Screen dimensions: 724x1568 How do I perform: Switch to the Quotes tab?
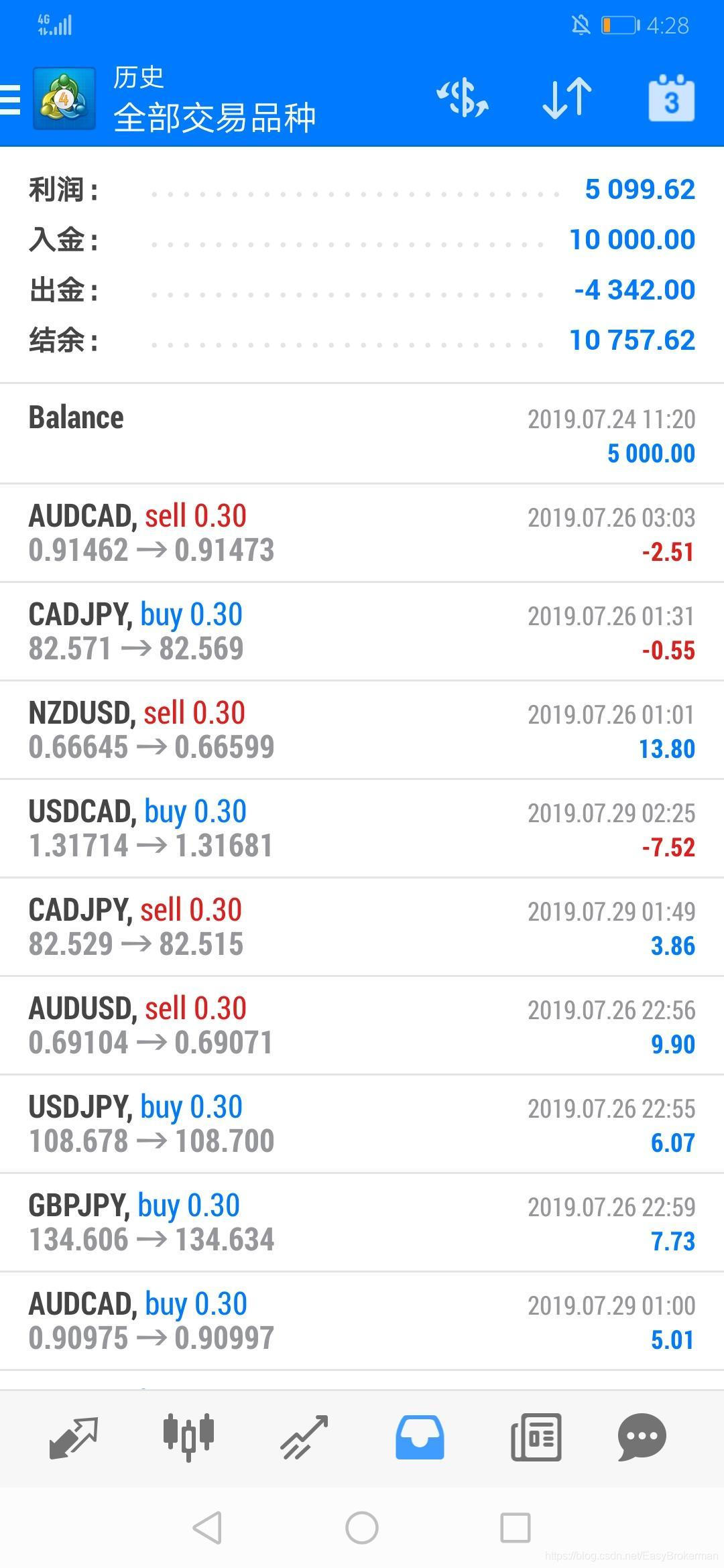[74, 1437]
